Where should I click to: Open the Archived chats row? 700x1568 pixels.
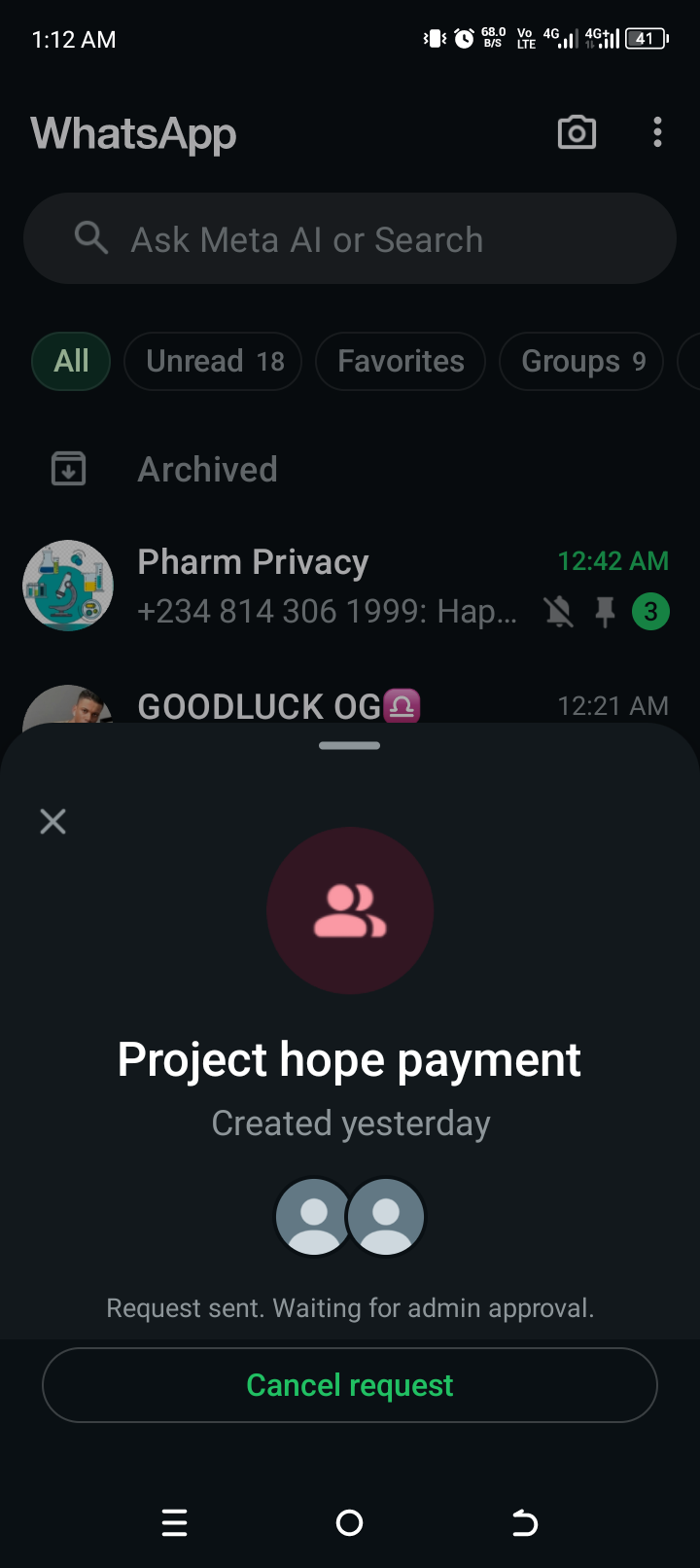[207, 470]
